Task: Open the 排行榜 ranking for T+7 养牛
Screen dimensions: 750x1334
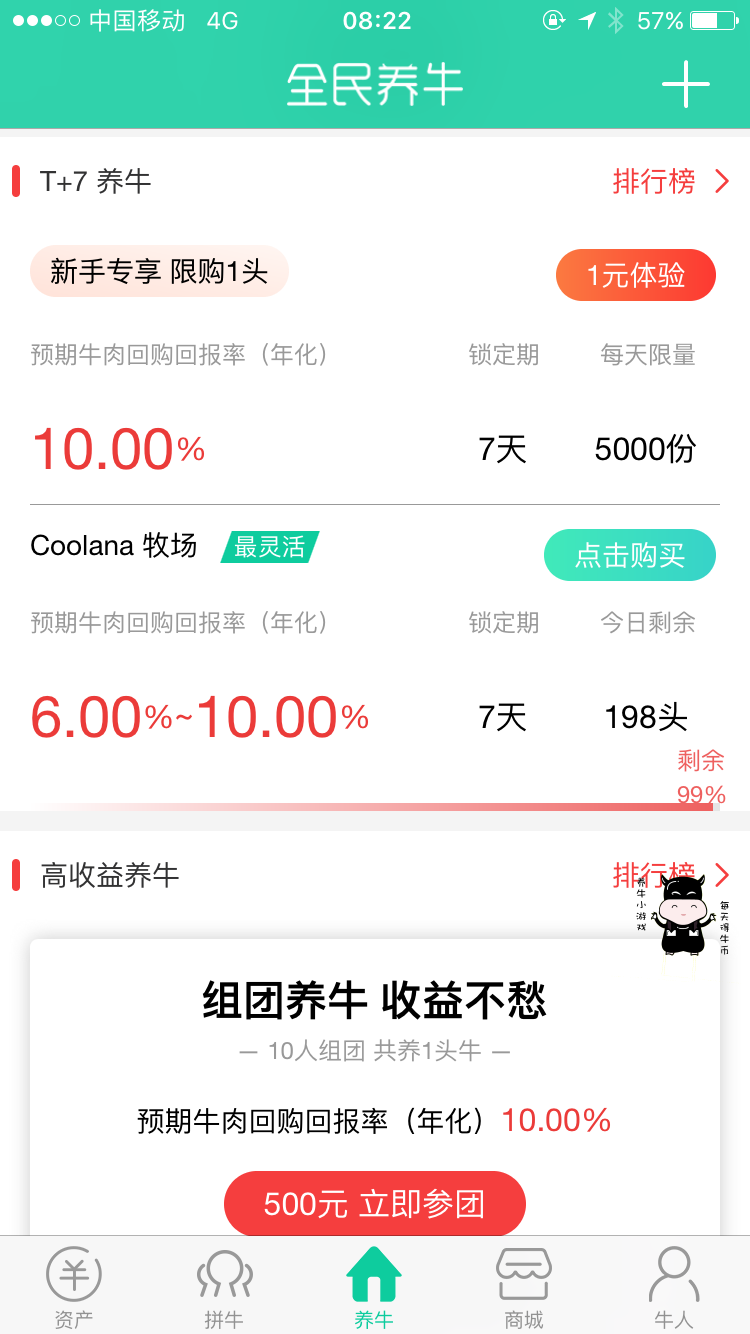Action: [x=670, y=181]
